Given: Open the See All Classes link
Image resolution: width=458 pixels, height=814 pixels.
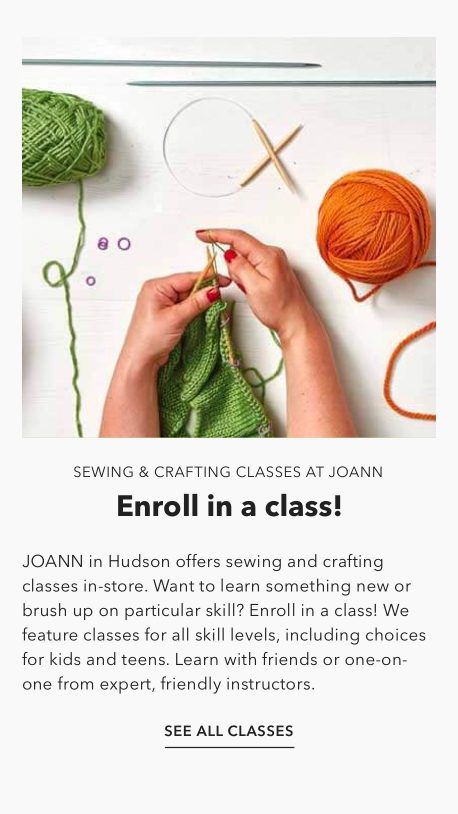Looking at the screenshot, I should [x=229, y=731].
